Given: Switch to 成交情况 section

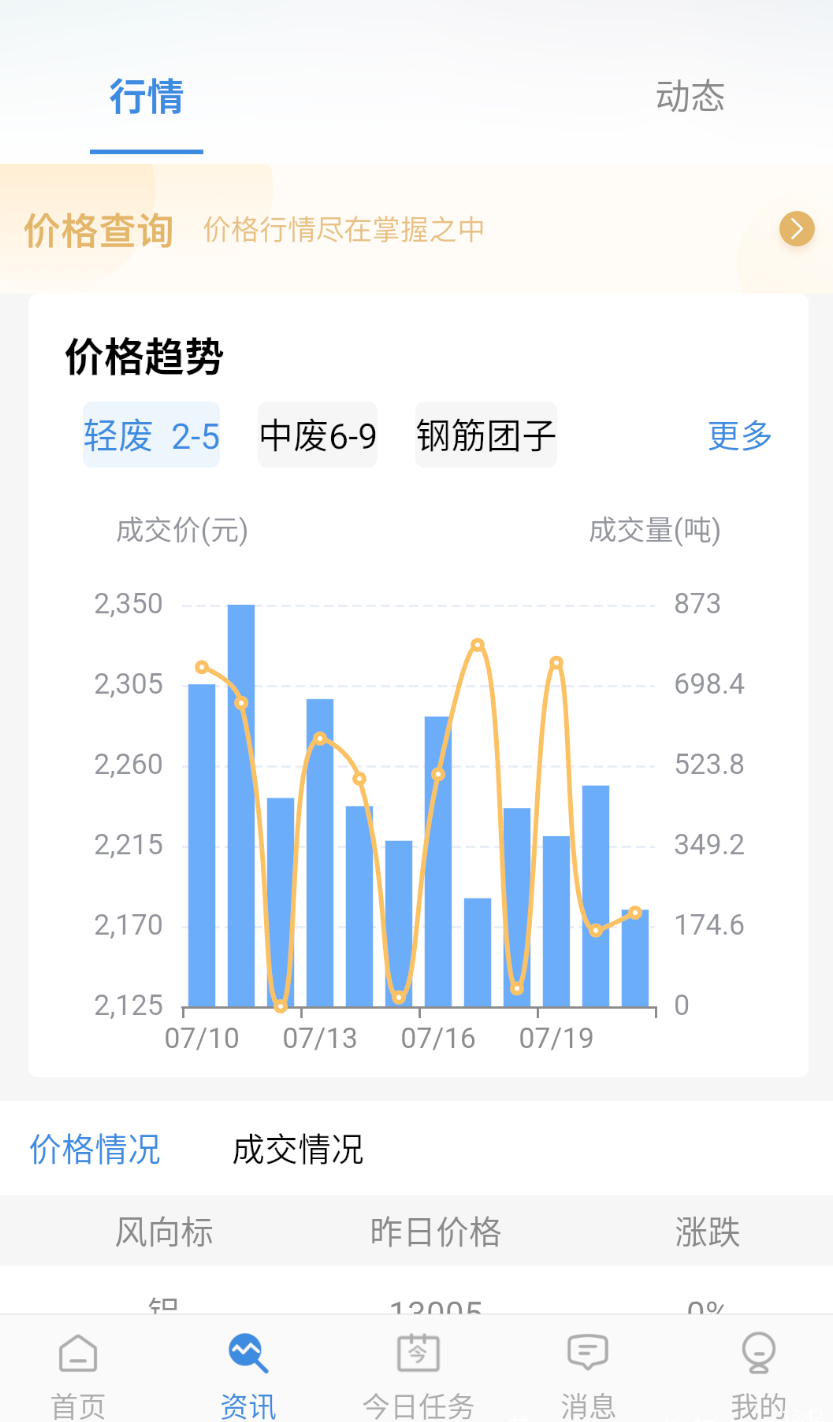Looking at the screenshot, I should point(298,1149).
